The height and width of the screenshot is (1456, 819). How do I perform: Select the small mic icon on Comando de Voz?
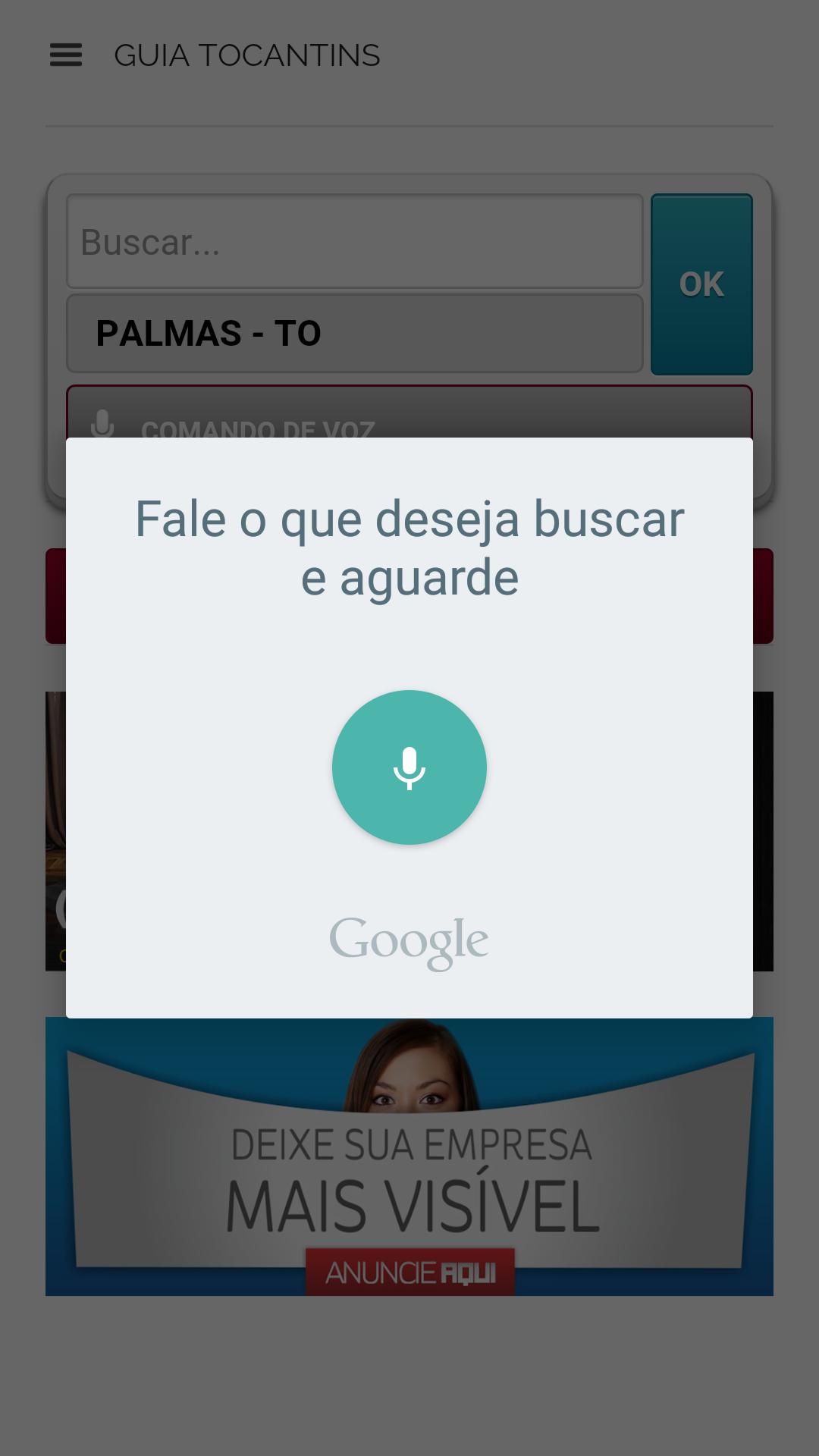(x=105, y=425)
